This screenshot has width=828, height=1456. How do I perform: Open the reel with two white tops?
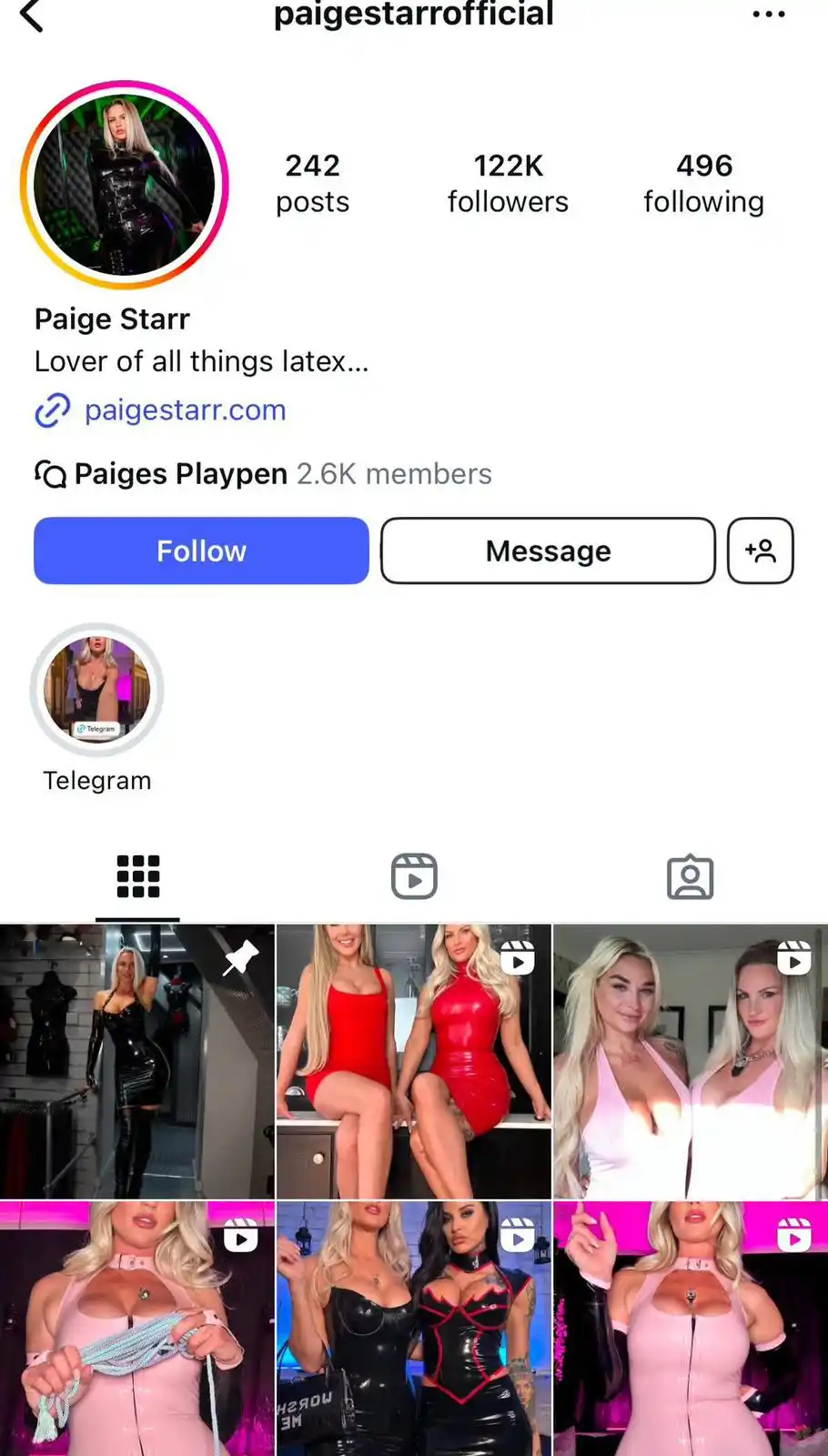(x=690, y=1061)
